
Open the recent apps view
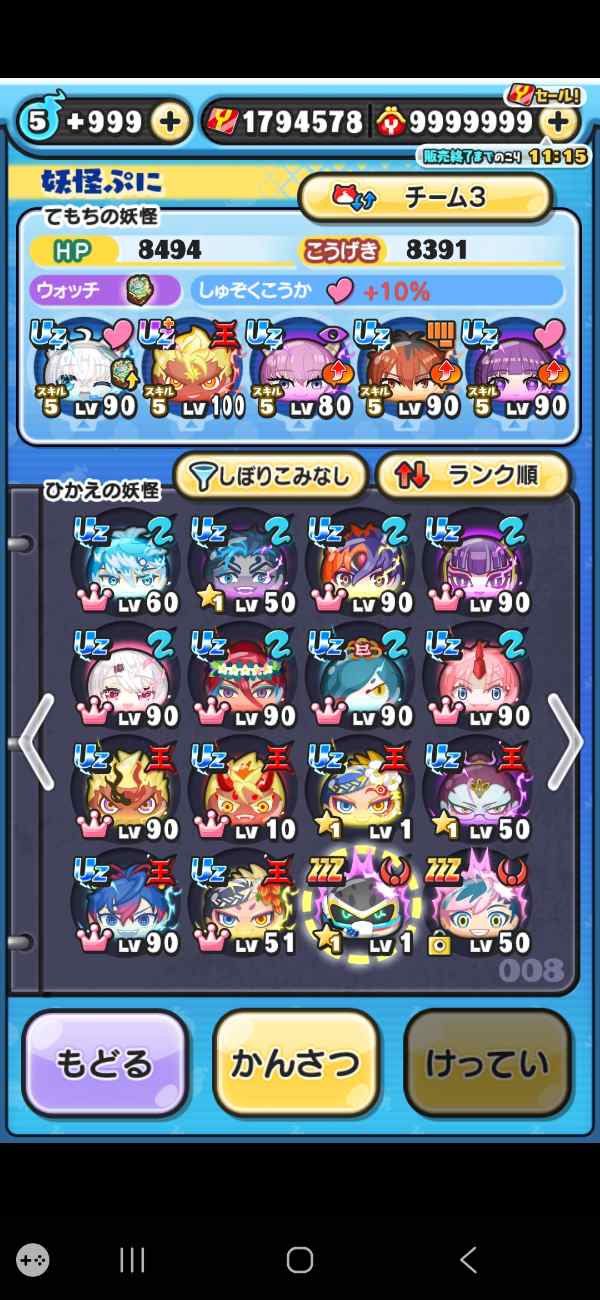click(132, 1260)
